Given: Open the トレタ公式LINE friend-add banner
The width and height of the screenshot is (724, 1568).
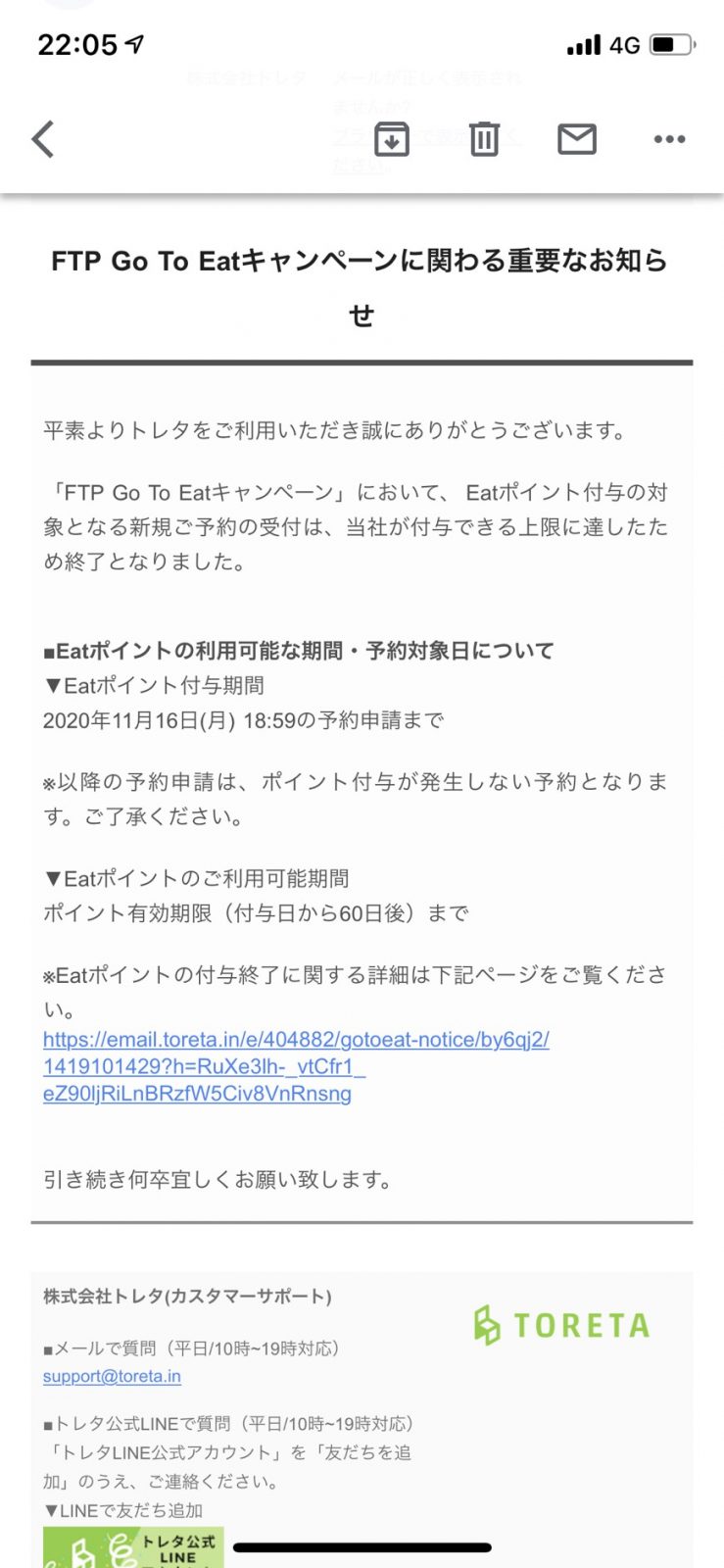Looking at the screenshot, I should pyautogui.click(x=133, y=1547).
